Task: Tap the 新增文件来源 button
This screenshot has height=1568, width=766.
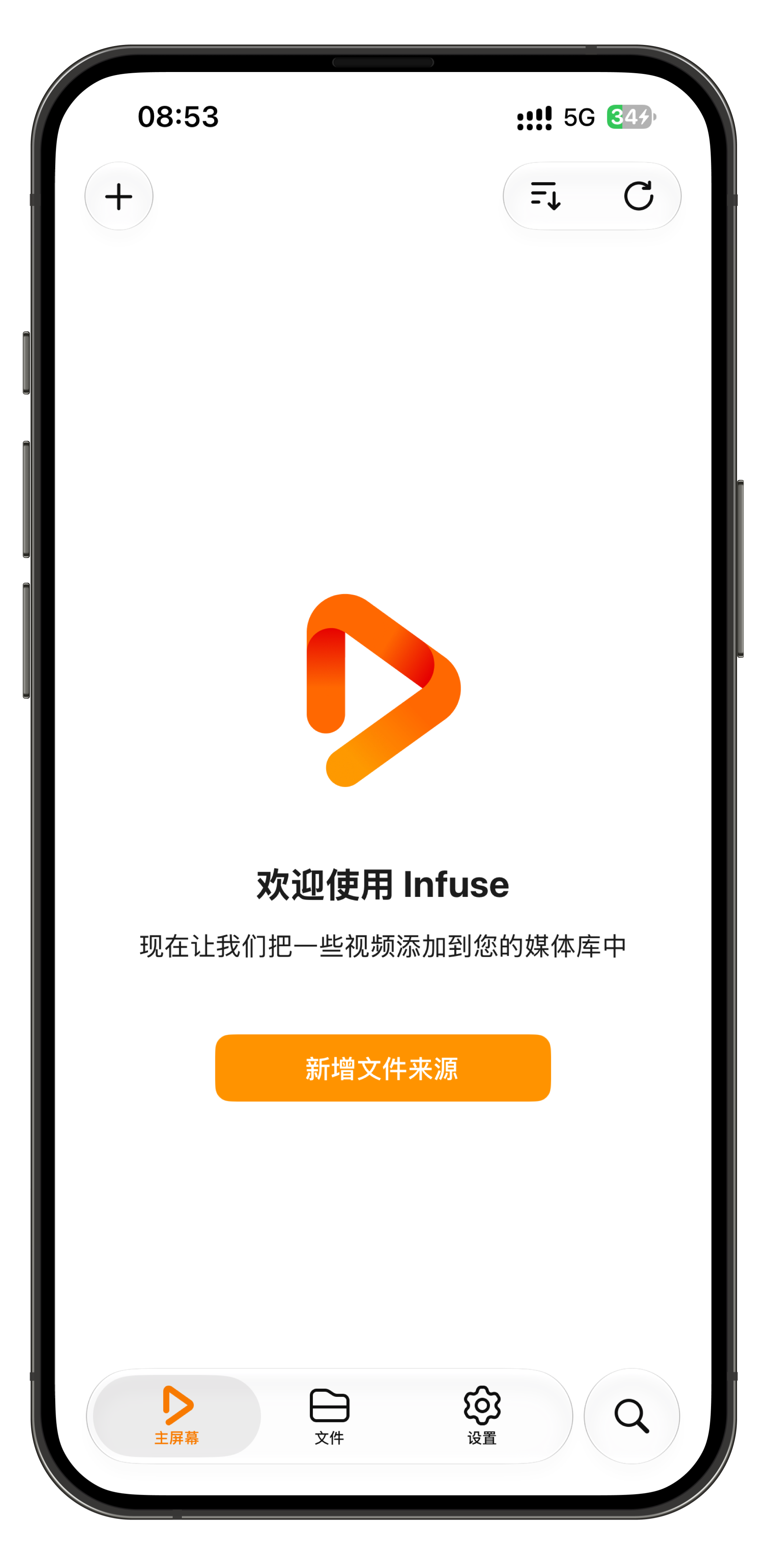Action: pyautogui.click(x=383, y=1068)
